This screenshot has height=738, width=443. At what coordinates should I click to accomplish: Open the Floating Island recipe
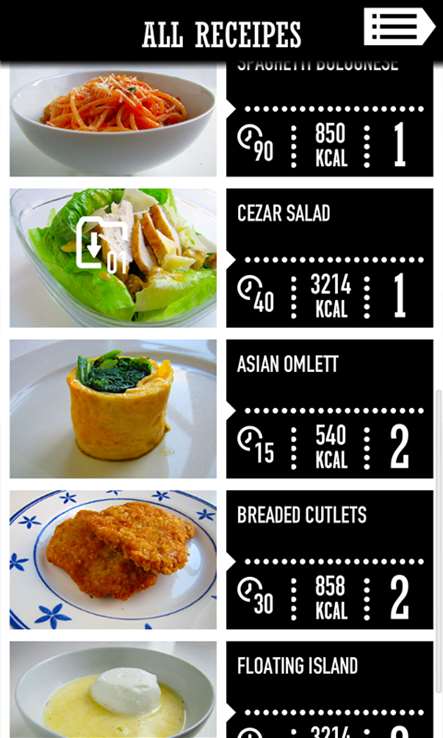click(330, 690)
